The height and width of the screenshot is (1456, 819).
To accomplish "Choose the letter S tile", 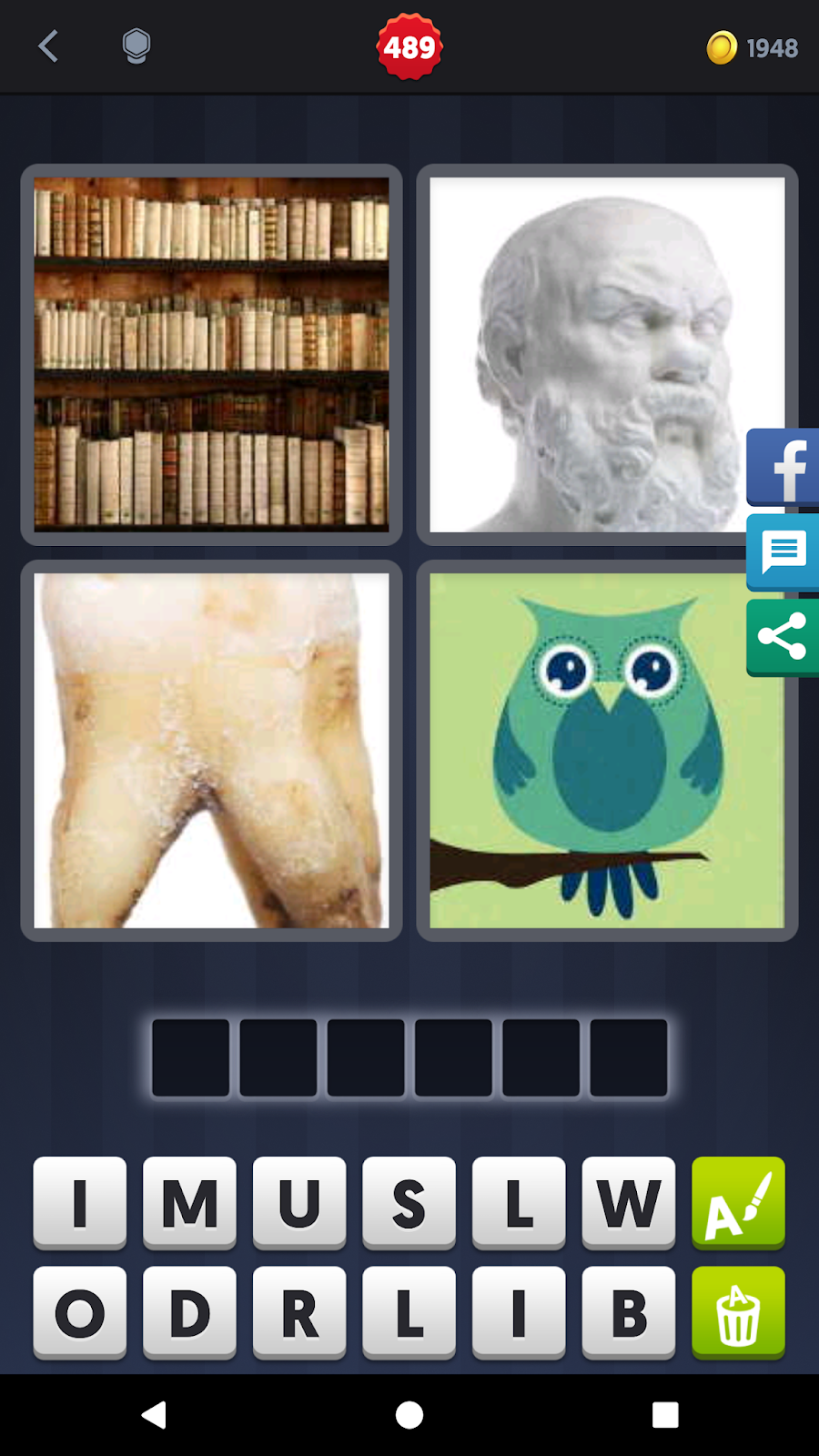I will click(x=409, y=1202).
